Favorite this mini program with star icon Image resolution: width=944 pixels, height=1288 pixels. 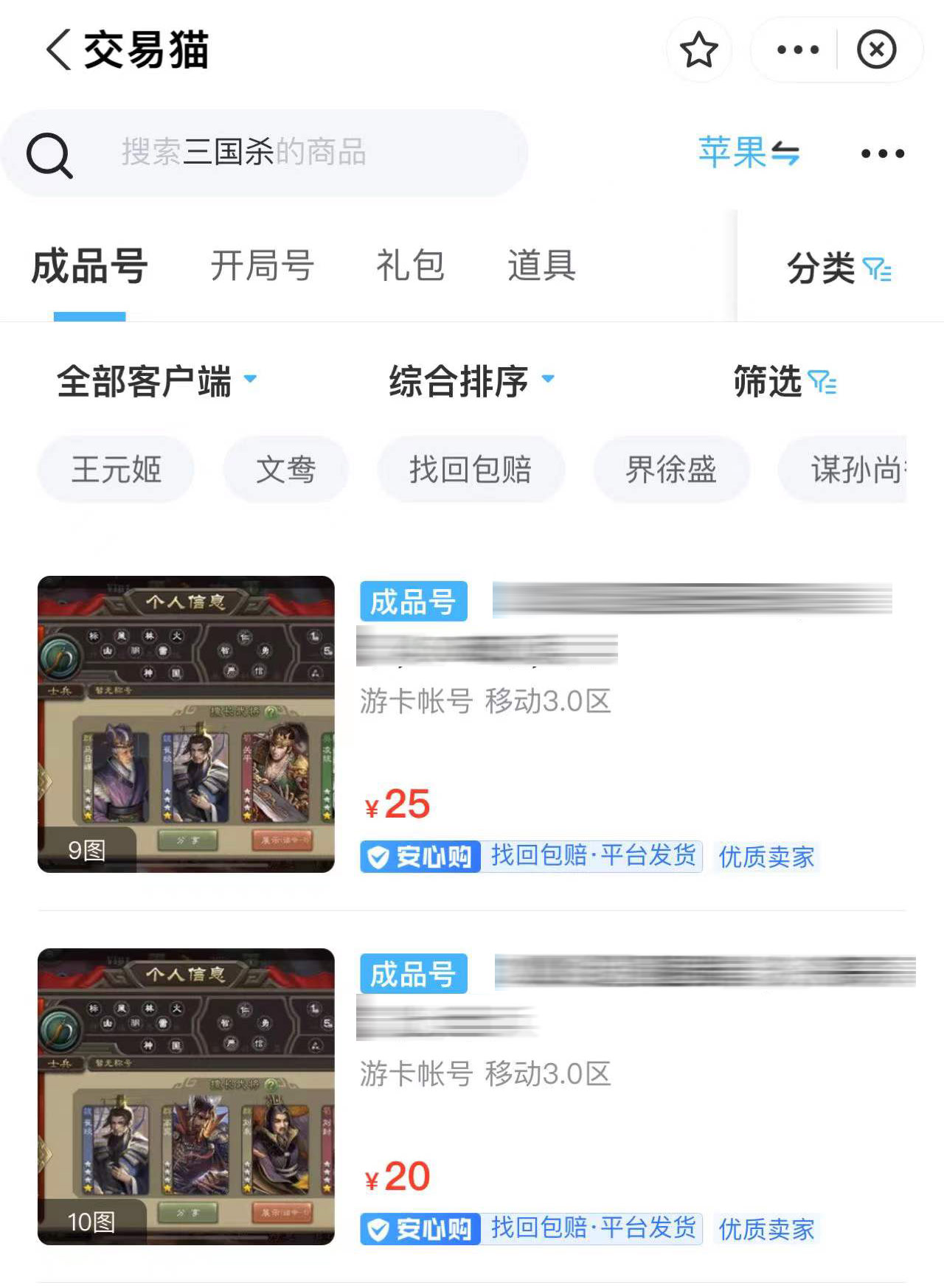[x=698, y=50]
